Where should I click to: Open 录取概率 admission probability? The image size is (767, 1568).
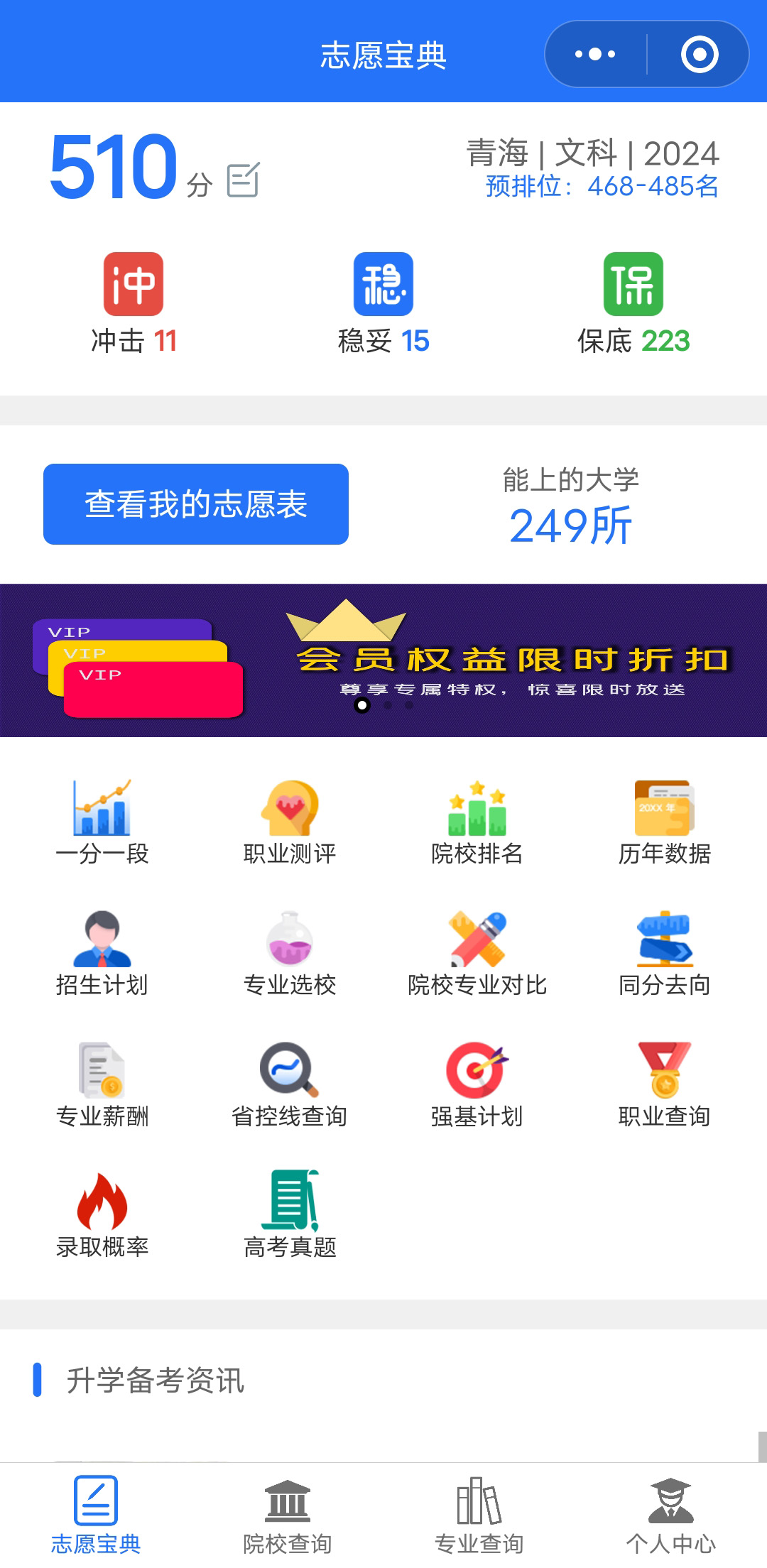pyautogui.click(x=102, y=1215)
